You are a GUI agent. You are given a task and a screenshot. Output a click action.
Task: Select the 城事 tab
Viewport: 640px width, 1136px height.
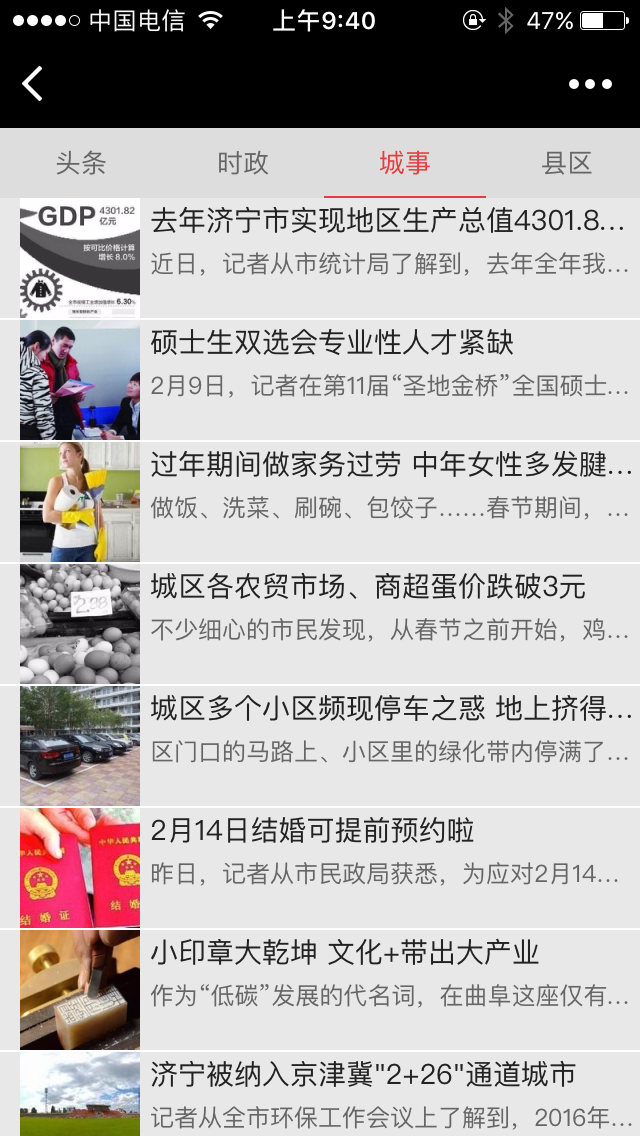[405, 163]
